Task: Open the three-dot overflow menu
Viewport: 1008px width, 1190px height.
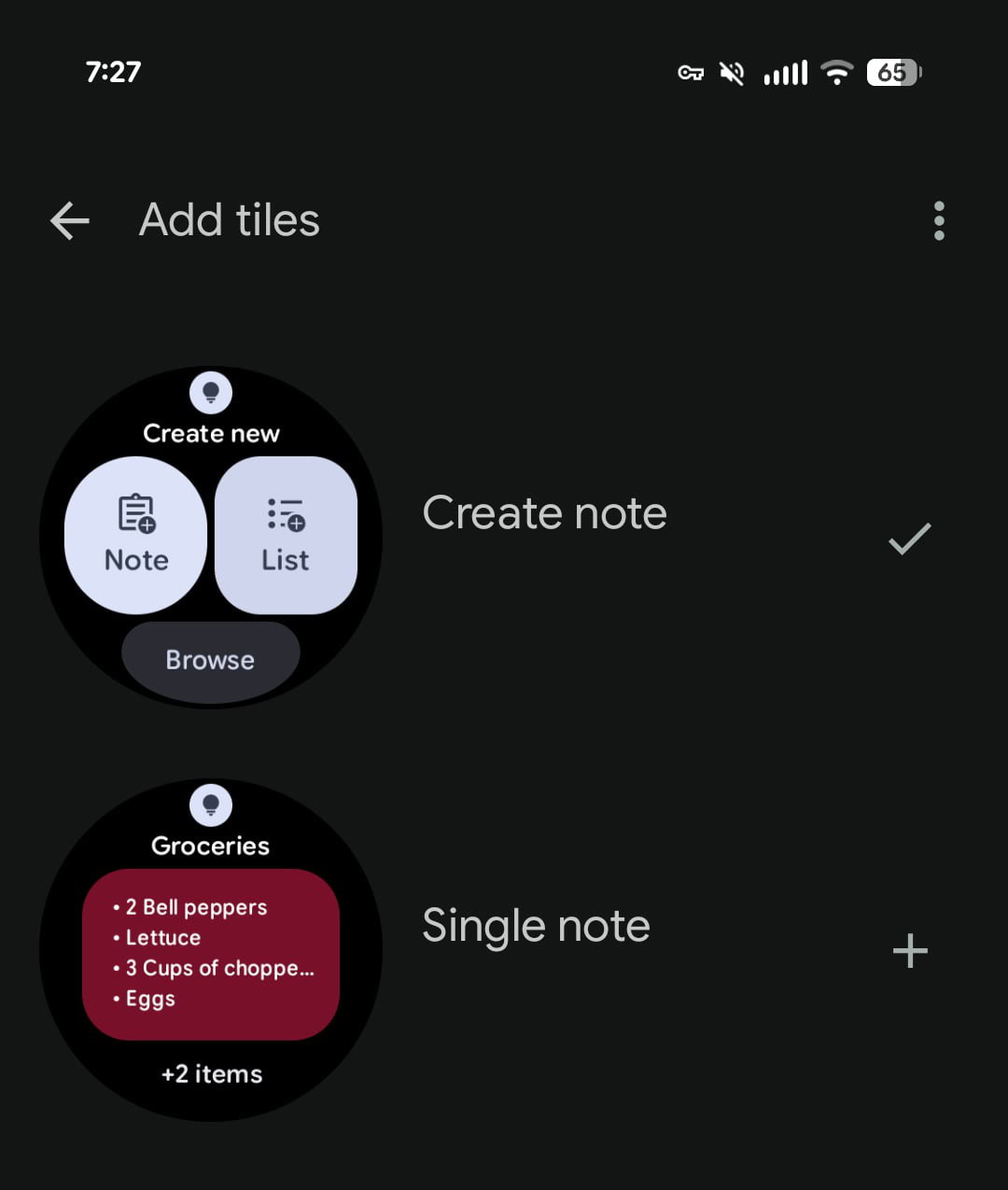Action: pyautogui.click(x=938, y=221)
